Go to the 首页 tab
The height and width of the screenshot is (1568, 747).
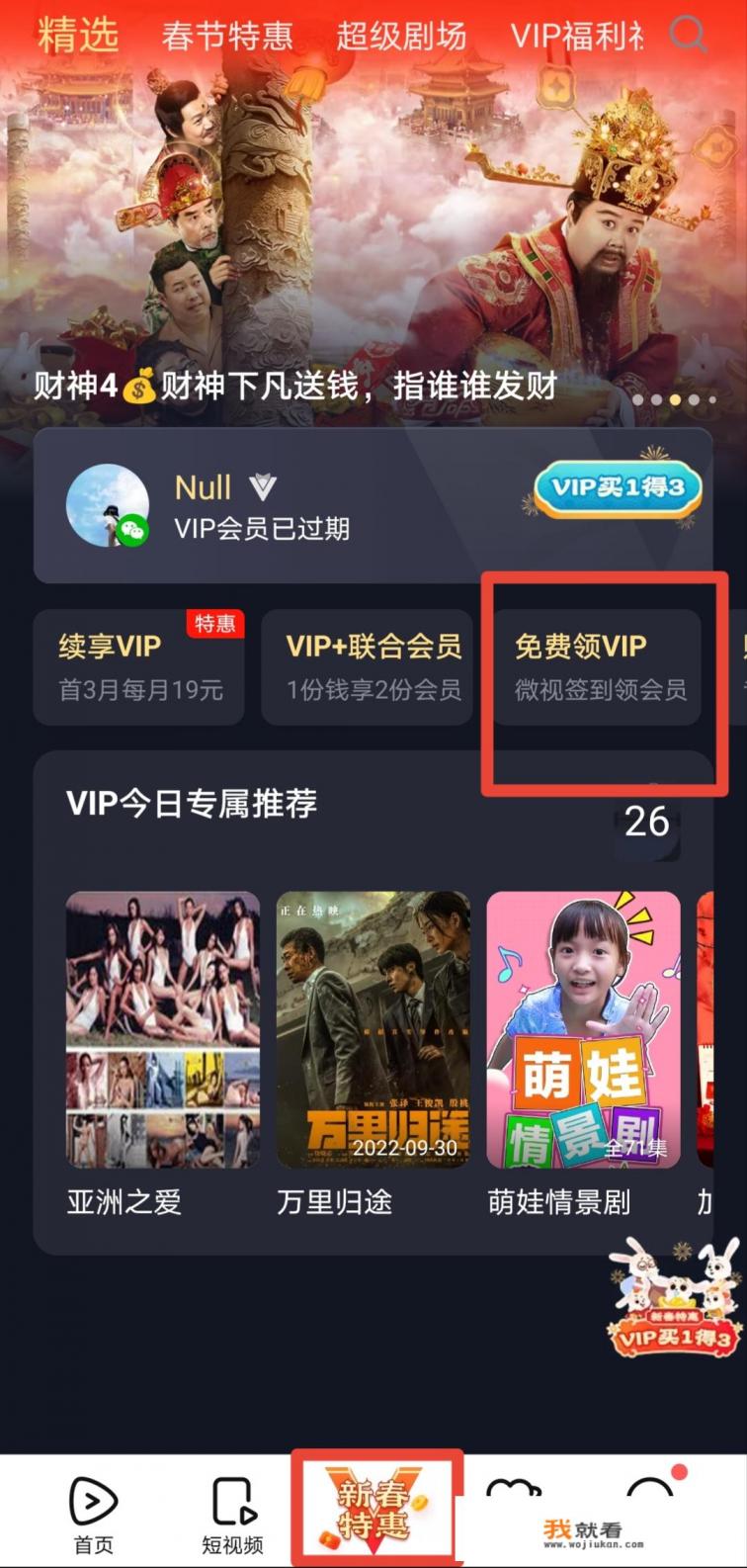93,1514
